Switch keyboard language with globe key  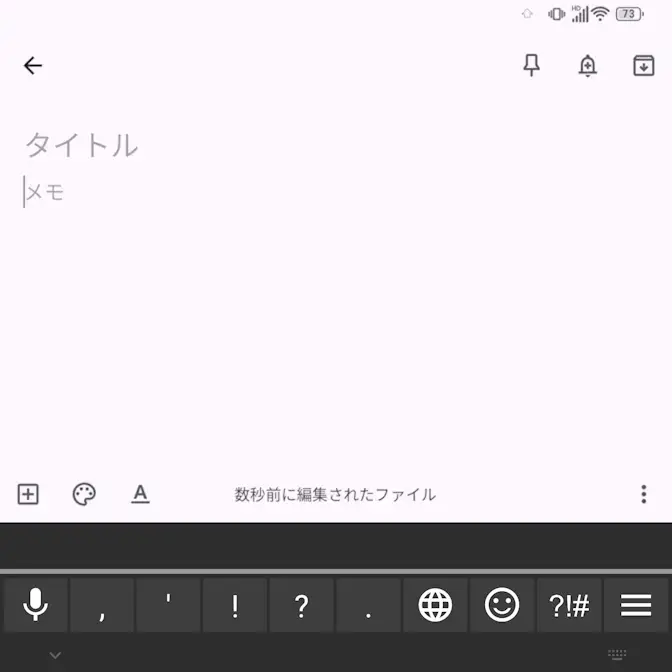[x=435, y=605]
